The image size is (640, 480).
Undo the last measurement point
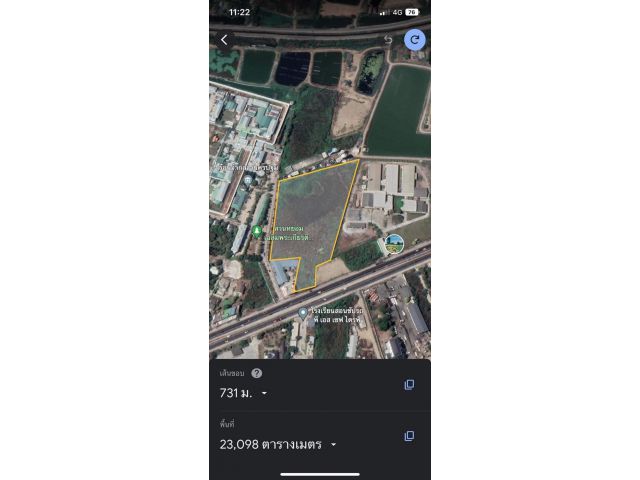click(x=388, y=40)
